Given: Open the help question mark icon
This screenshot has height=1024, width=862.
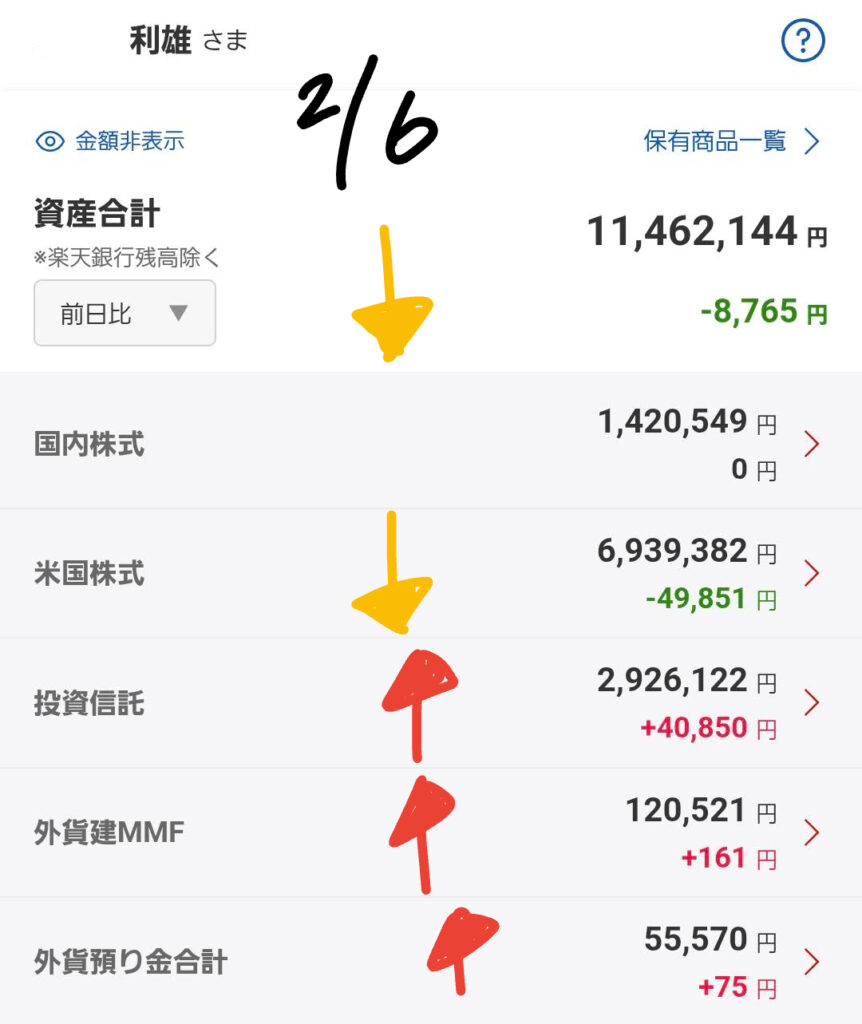Looking at the screenshot, I should pyautogui.click(x=802, y=41).
